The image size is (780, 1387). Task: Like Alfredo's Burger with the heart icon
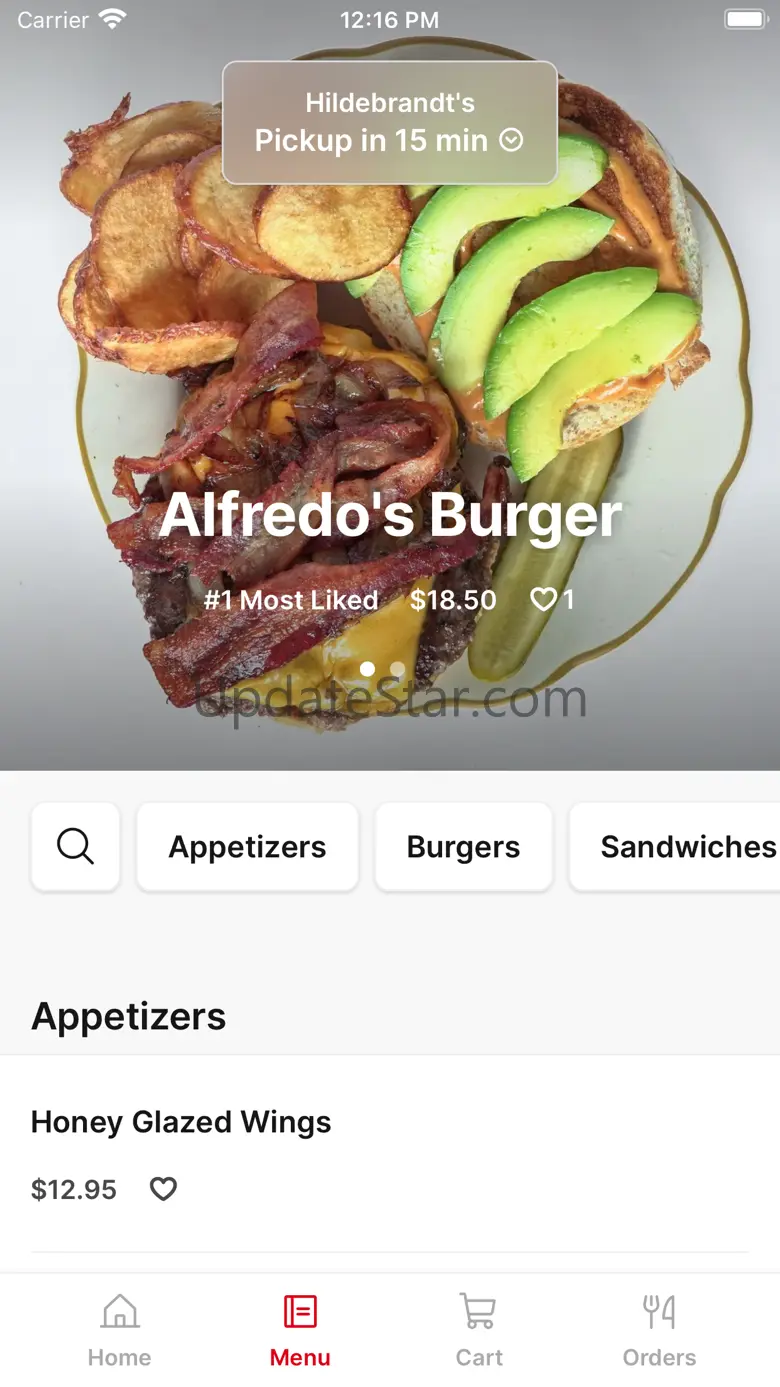pyautogui.click(x=543, y=600)
